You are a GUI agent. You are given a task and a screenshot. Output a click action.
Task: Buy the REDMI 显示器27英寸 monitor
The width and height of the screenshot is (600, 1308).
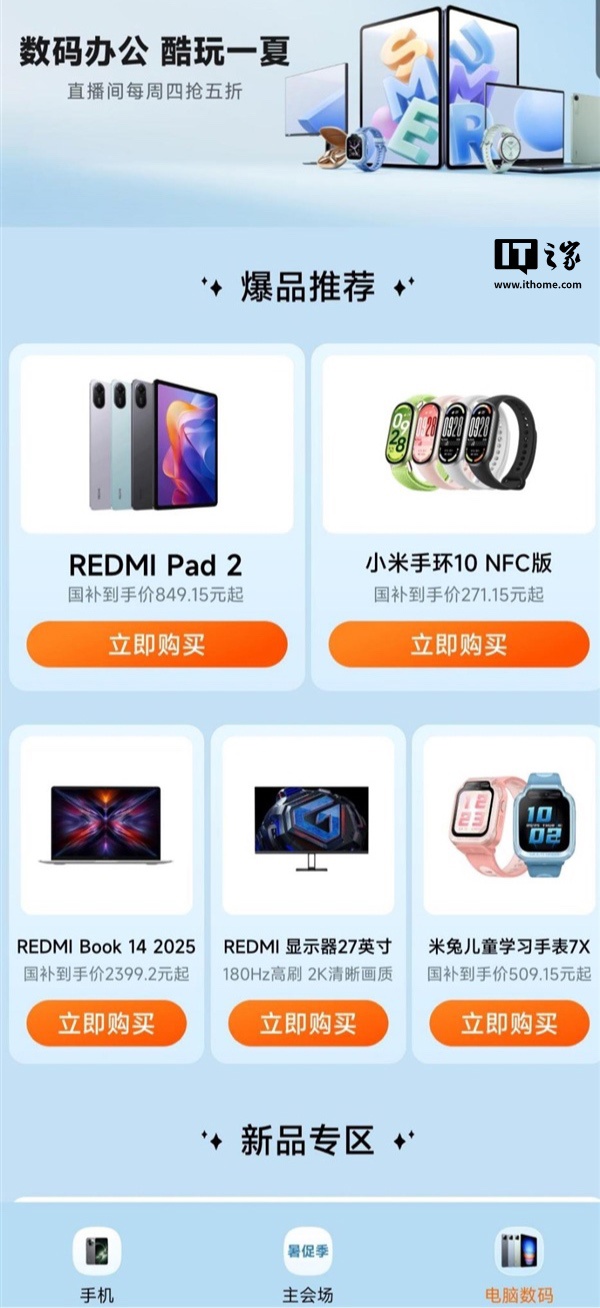pos(308,1023)
